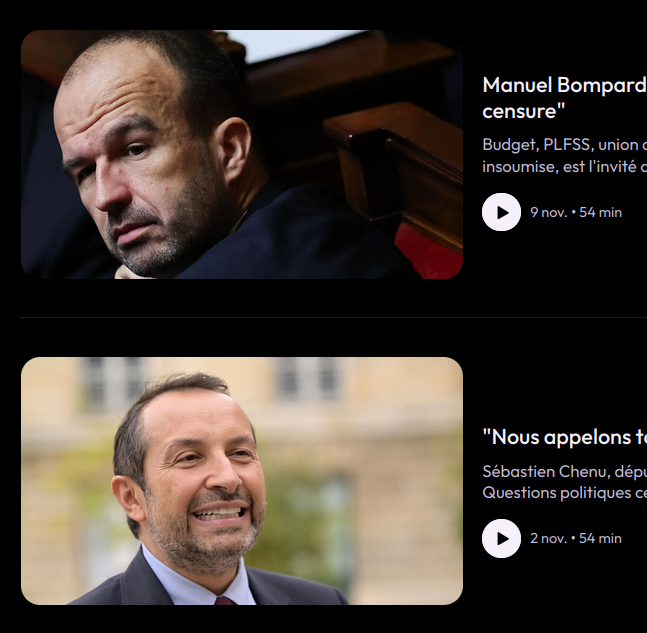Open the "Manuel Bompard" episode title
Viewport: 647px width, 633px height.
click(x=564, y=96)
